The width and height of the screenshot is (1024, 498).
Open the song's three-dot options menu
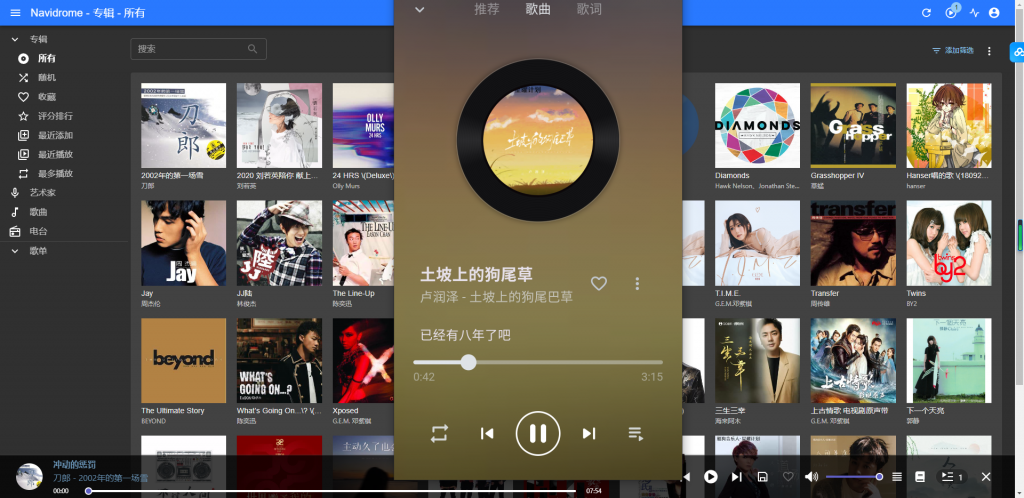[x=637, y=283]
